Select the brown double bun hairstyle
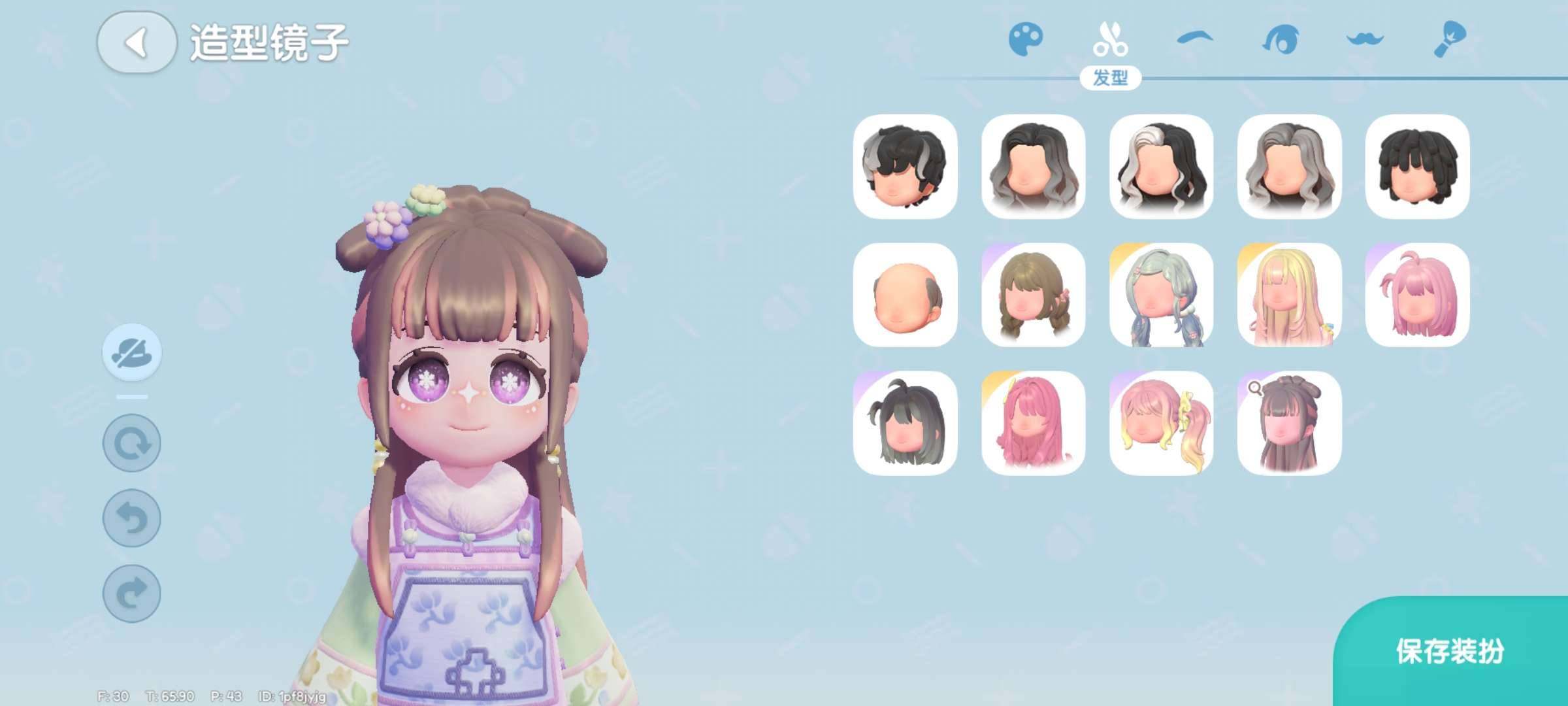1568x706 pixels. 1289,423
